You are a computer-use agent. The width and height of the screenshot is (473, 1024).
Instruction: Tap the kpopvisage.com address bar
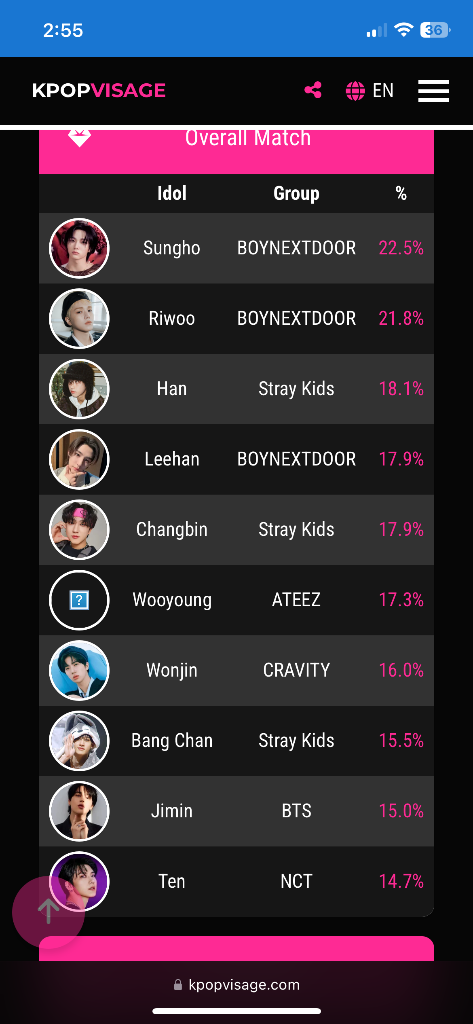236,985
